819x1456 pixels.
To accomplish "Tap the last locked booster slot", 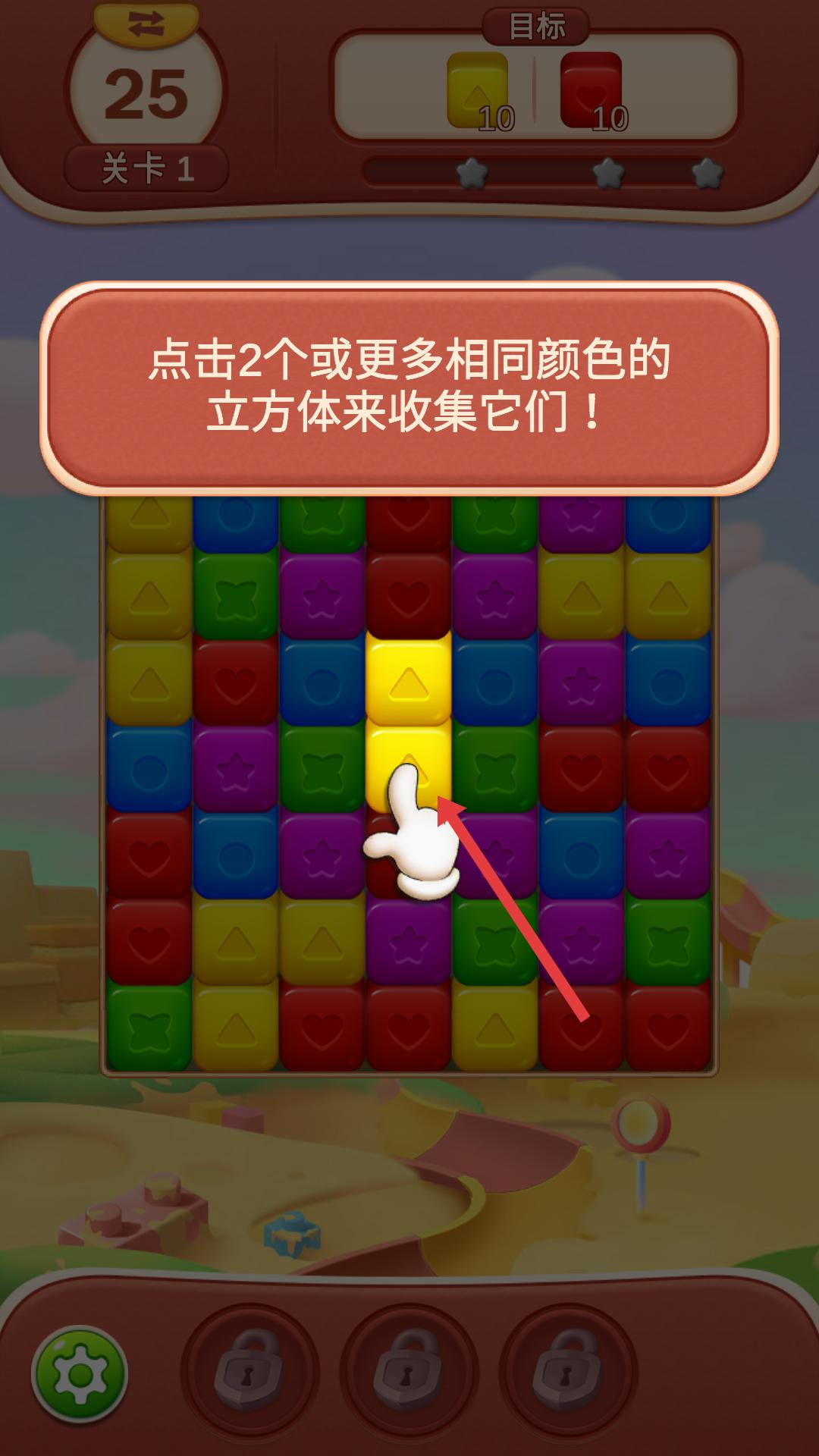I will click(567, 1373).
